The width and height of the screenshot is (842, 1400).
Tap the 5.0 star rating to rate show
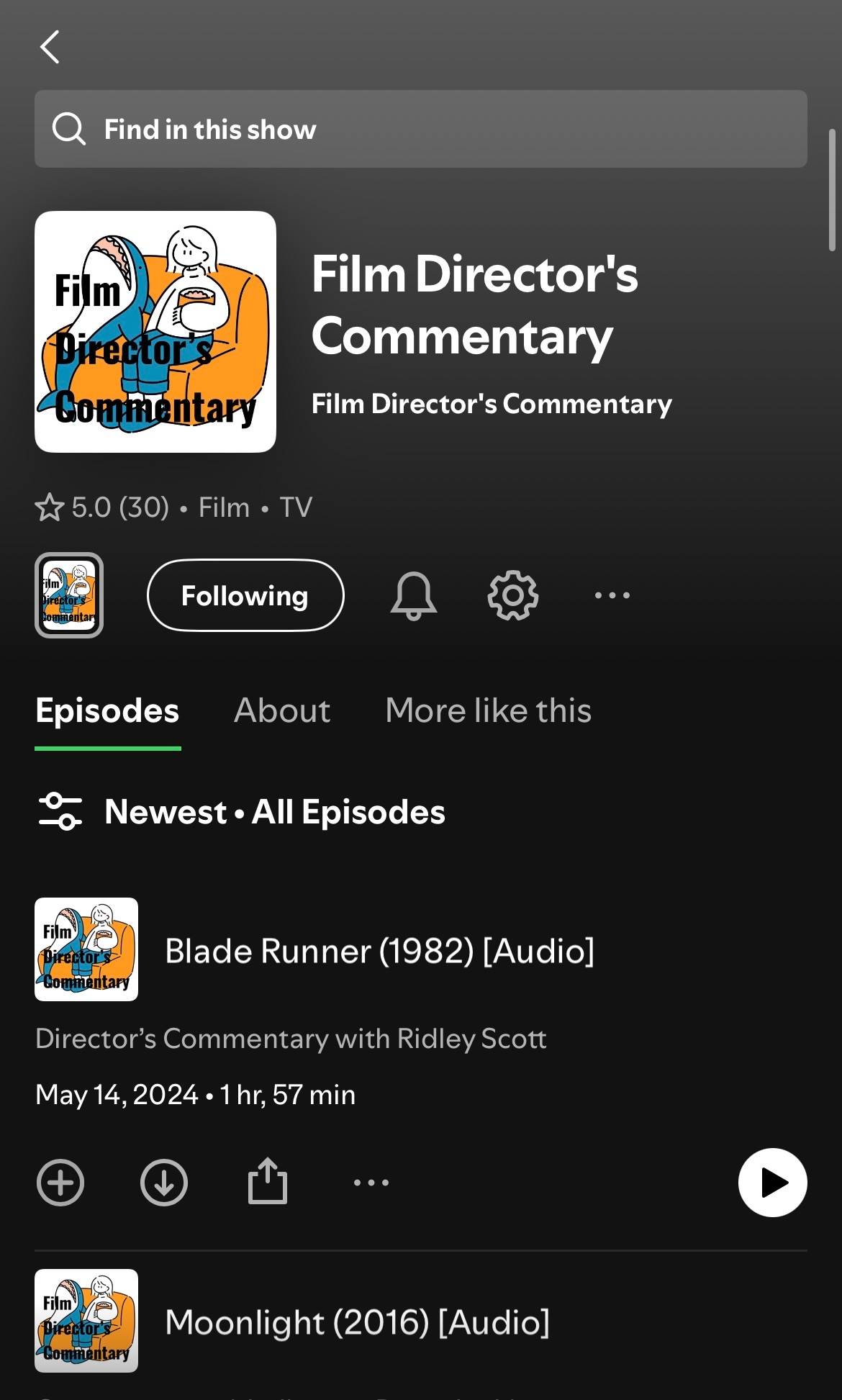coord(102,507)
